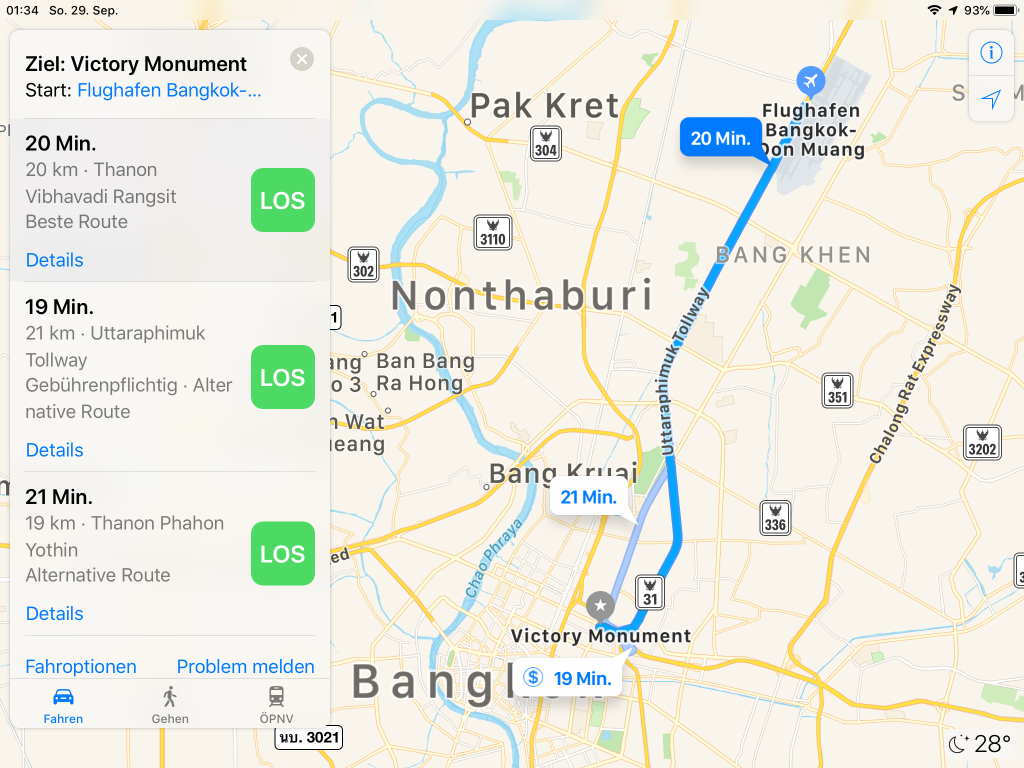The height and width of the screenshot is (768, 1024).
Task: Switch to the Gehen tab
Action: coord(170,705)
